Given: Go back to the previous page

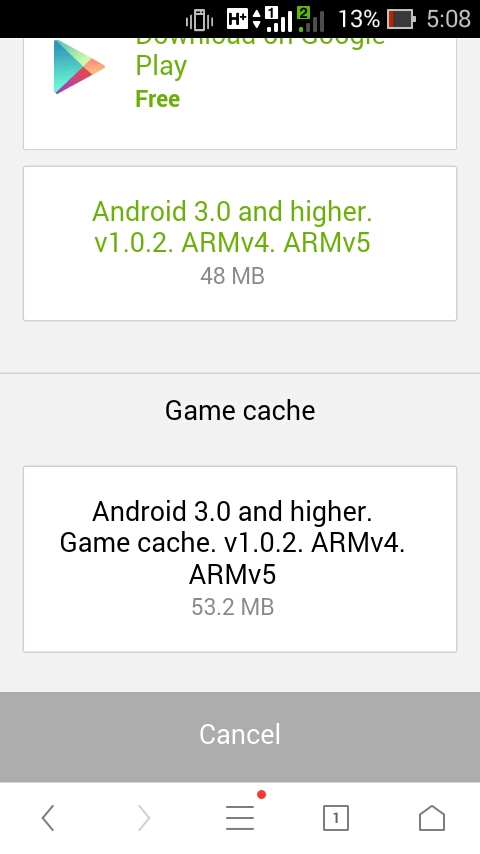Looking at the screenshot, I should coord(48,818).
